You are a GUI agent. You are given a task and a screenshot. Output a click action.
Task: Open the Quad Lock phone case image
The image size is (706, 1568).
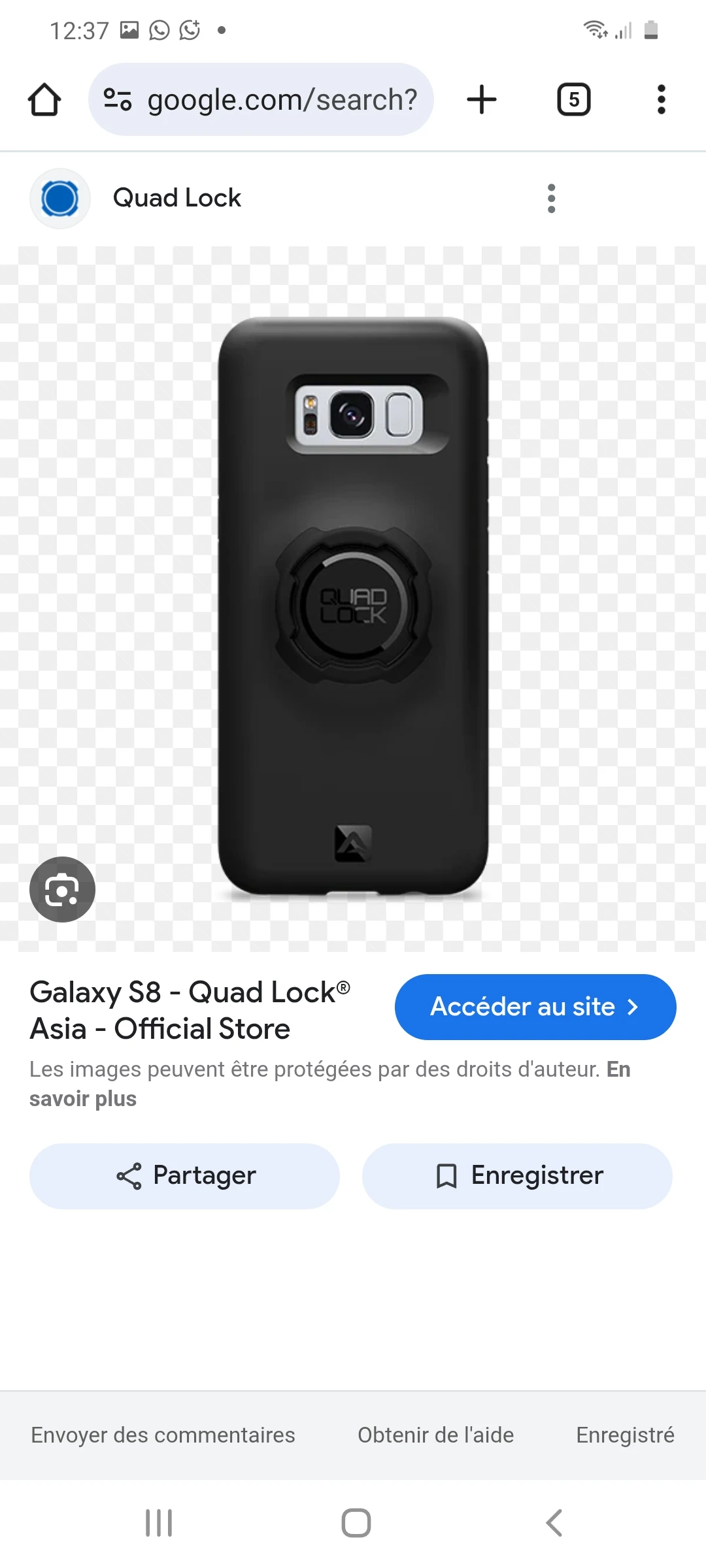(x=353, y=604)
